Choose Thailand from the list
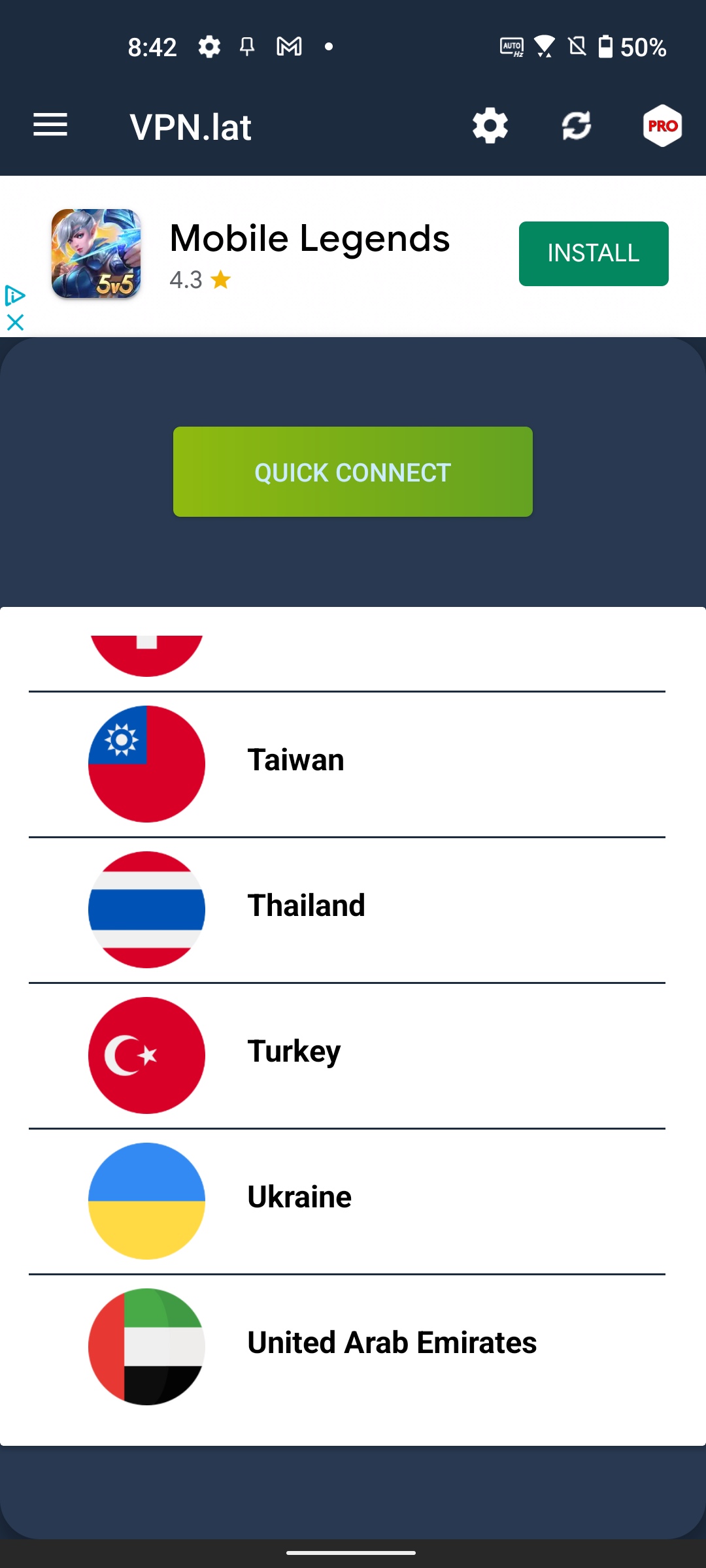 (x=347, y=910)
